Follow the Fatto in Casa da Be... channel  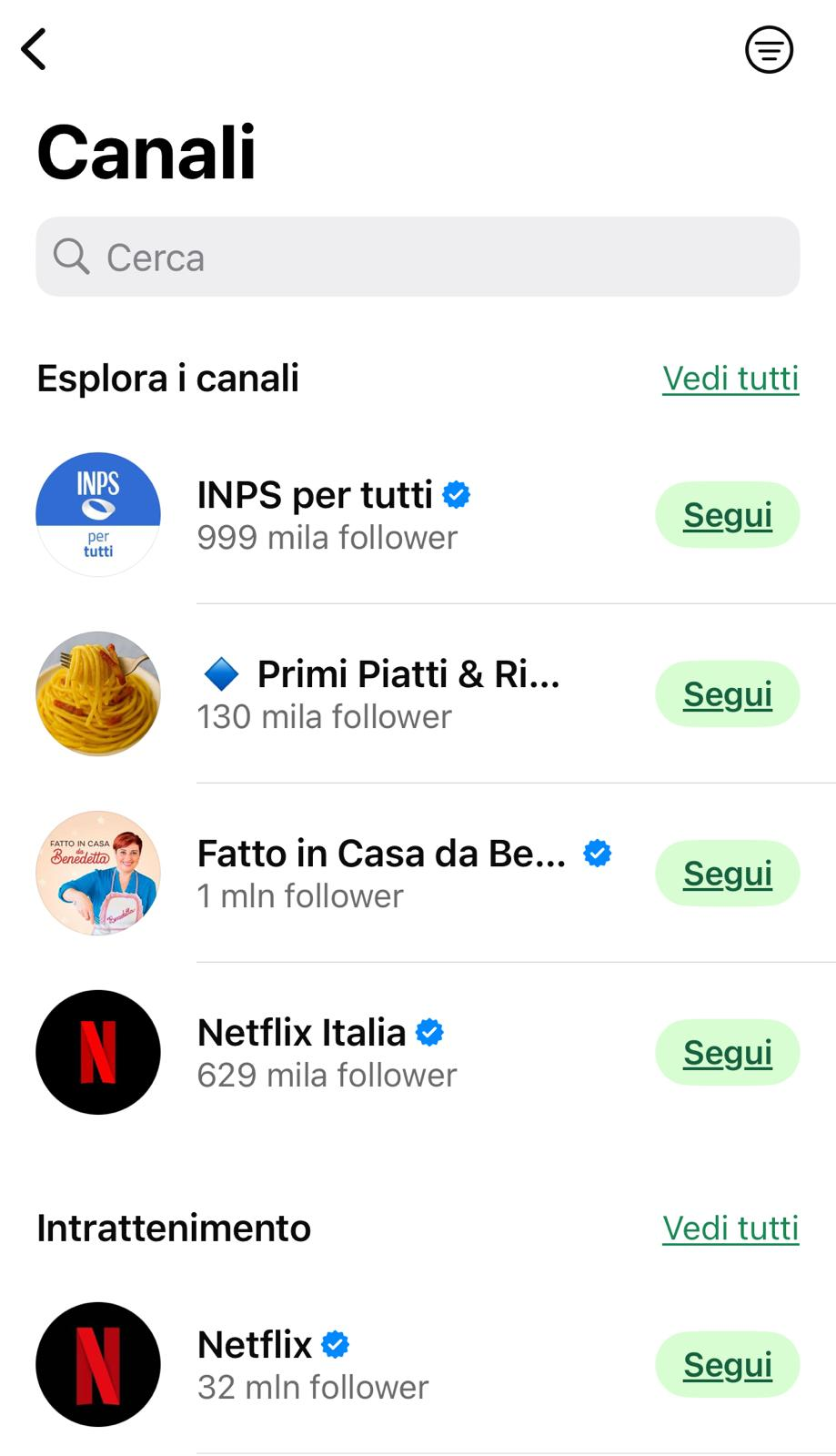(x=727, y=874)
